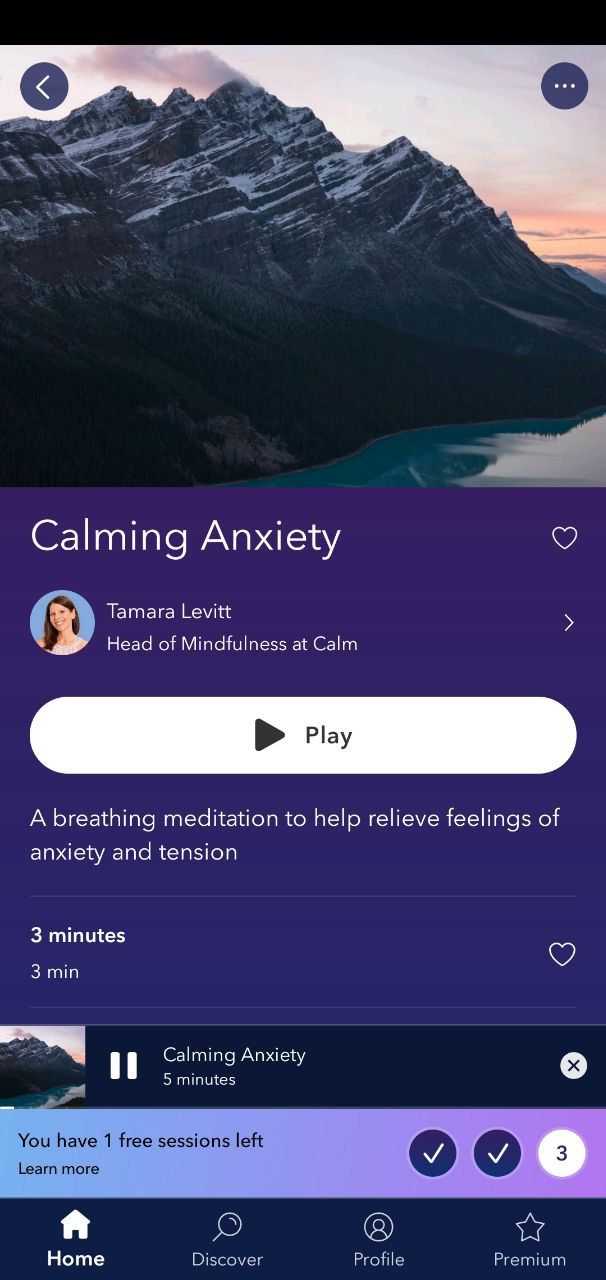This screenshot has height=1280, width=606.
Task: Tap Learn more about free sessions
Action: point(58,1168)
